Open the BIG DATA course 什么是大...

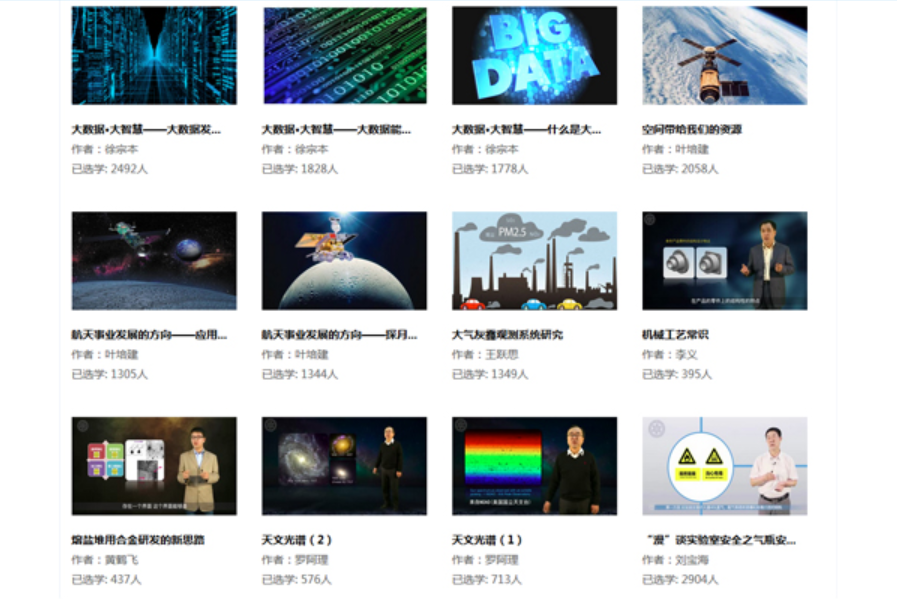[534, 56]
